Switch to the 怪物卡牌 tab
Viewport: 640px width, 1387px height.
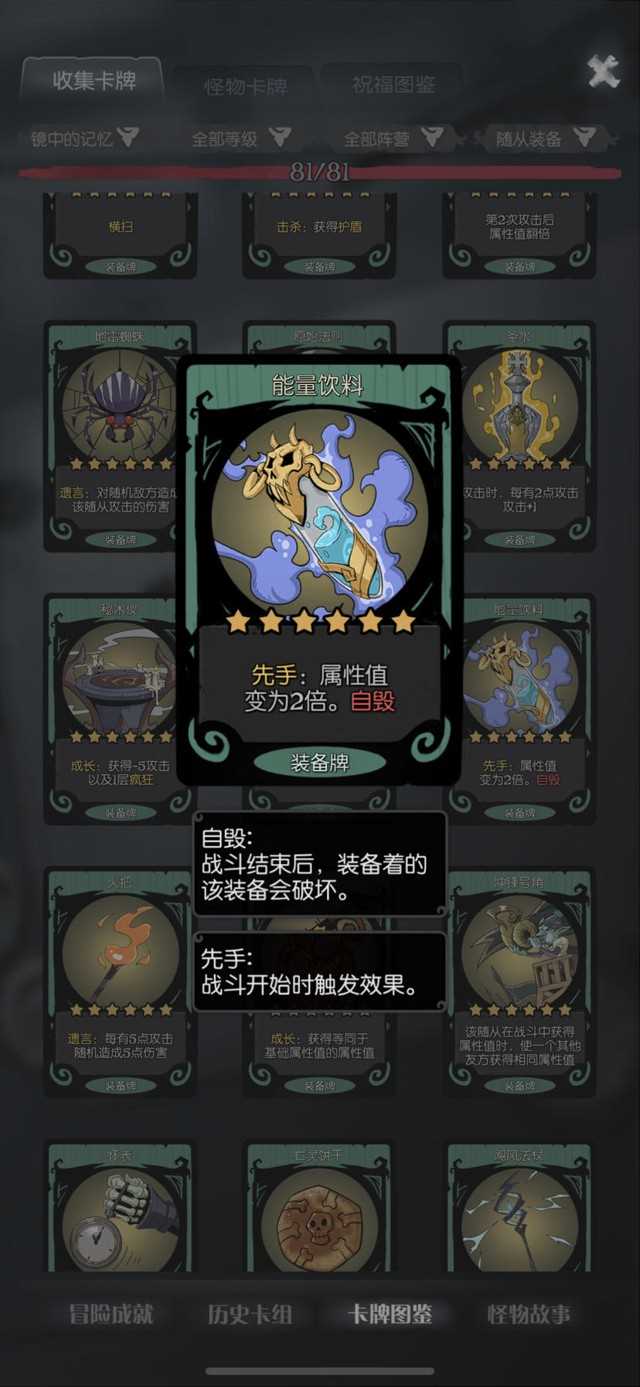pyautogui.click(x=245, y=86)
